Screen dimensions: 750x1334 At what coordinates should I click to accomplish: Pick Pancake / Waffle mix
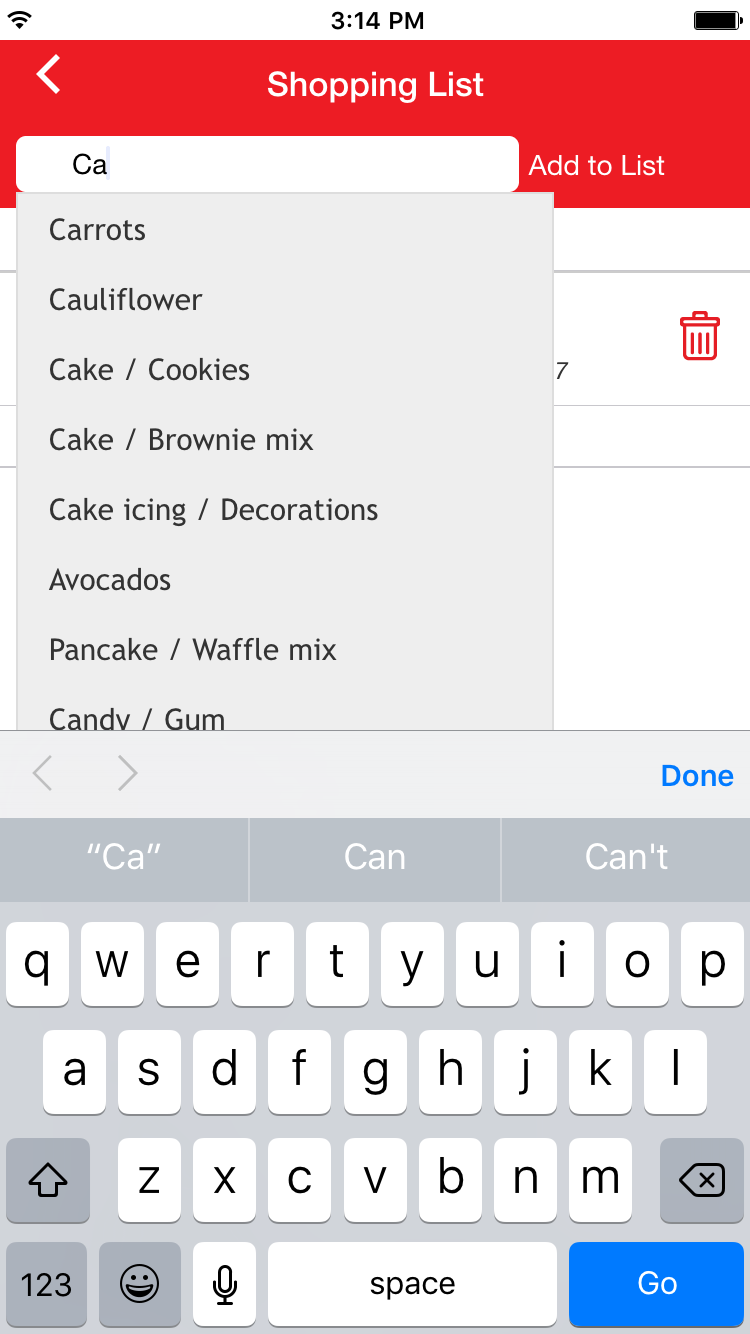coord(285,650)
